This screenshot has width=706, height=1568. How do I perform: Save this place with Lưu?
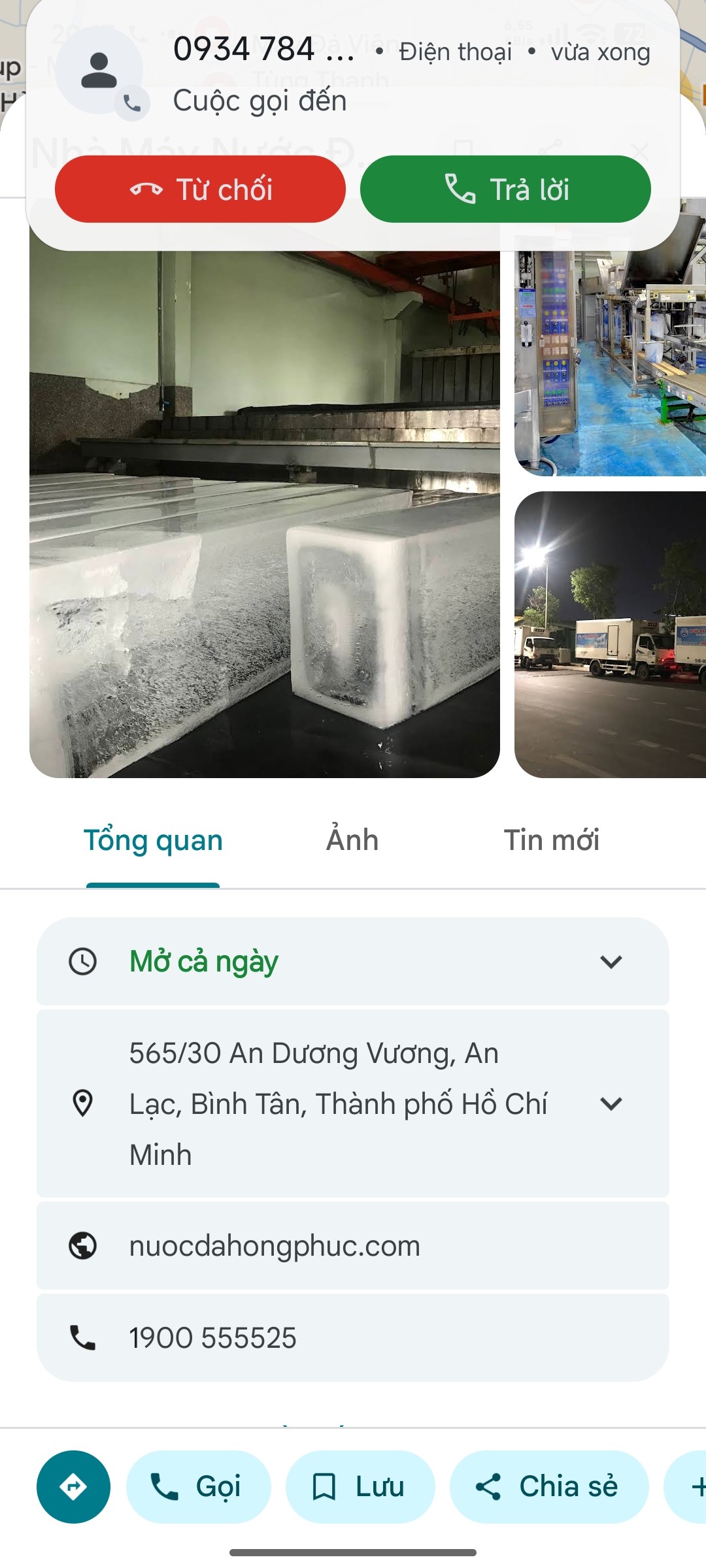click(x=360, y=1487)
